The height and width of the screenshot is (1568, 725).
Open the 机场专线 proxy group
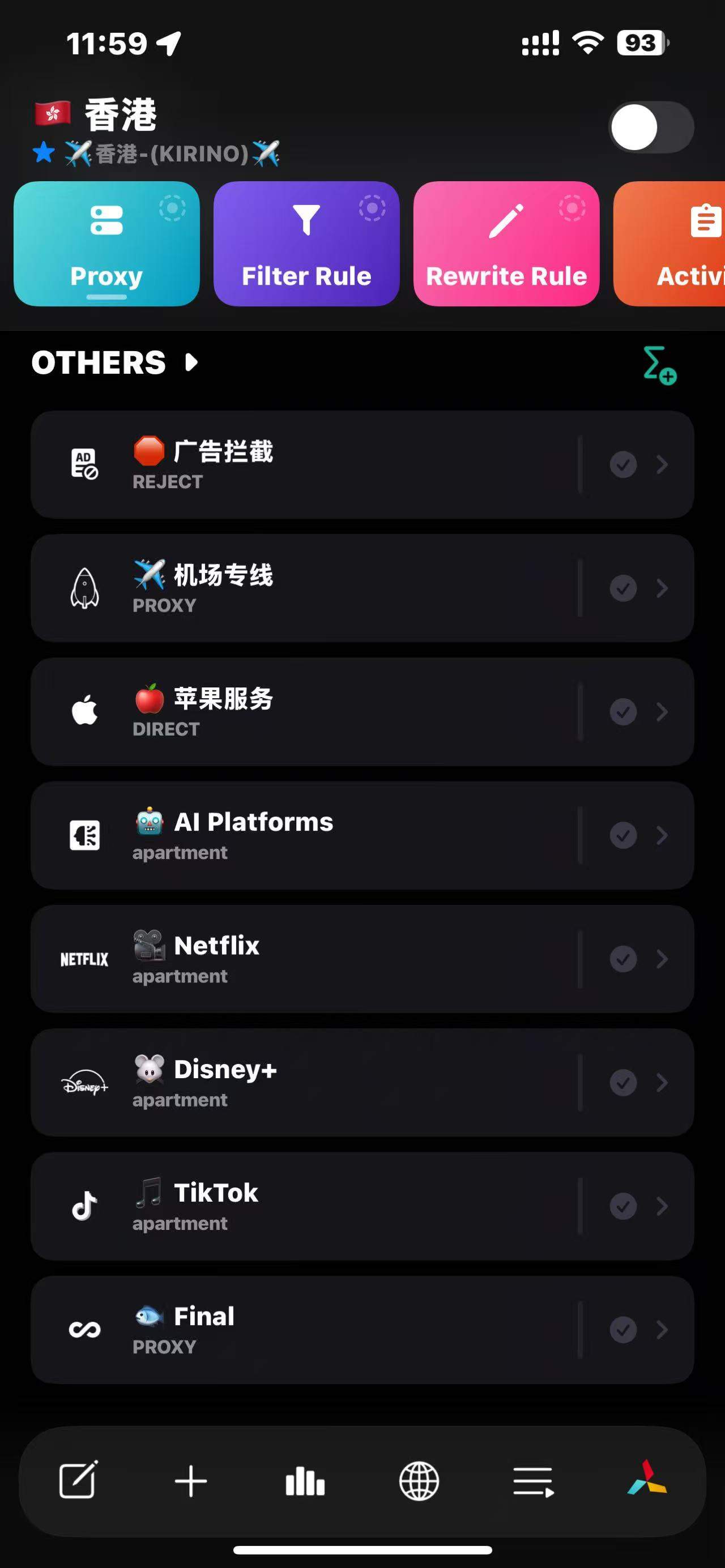tap(362, 588)
